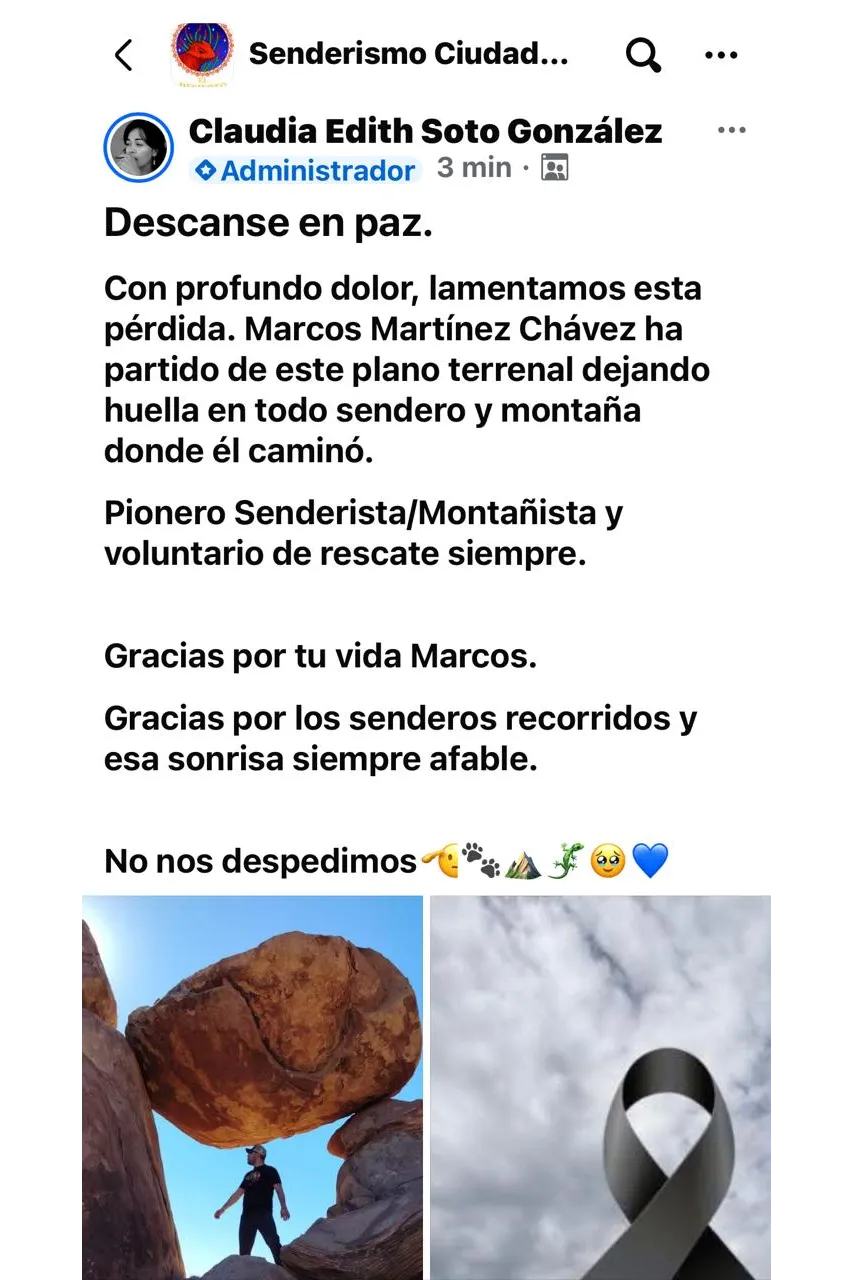Click the lizard emoji in the farewell line
This screenshot has height=1280, width=853.
[565, 860]
